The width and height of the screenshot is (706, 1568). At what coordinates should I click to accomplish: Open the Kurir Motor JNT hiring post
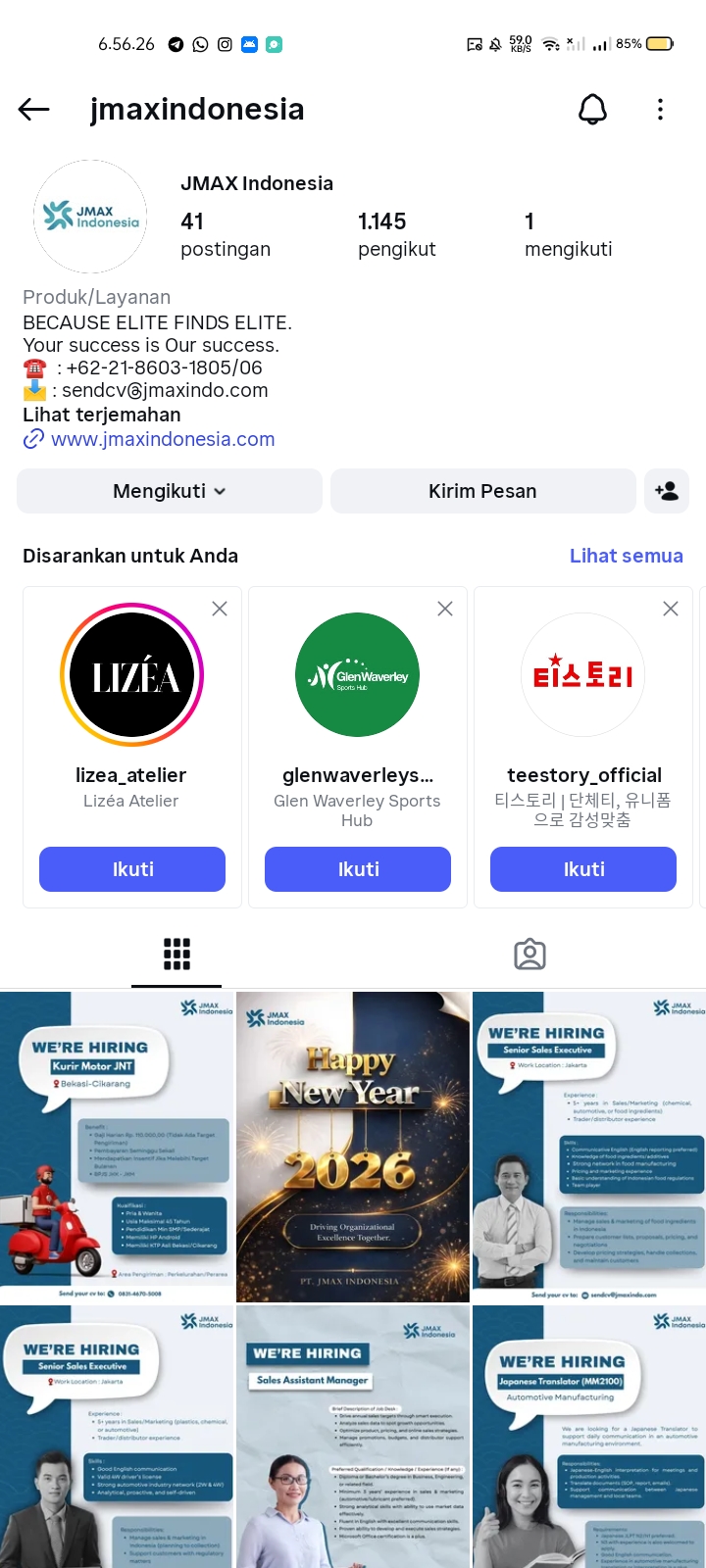[118, 1147]
